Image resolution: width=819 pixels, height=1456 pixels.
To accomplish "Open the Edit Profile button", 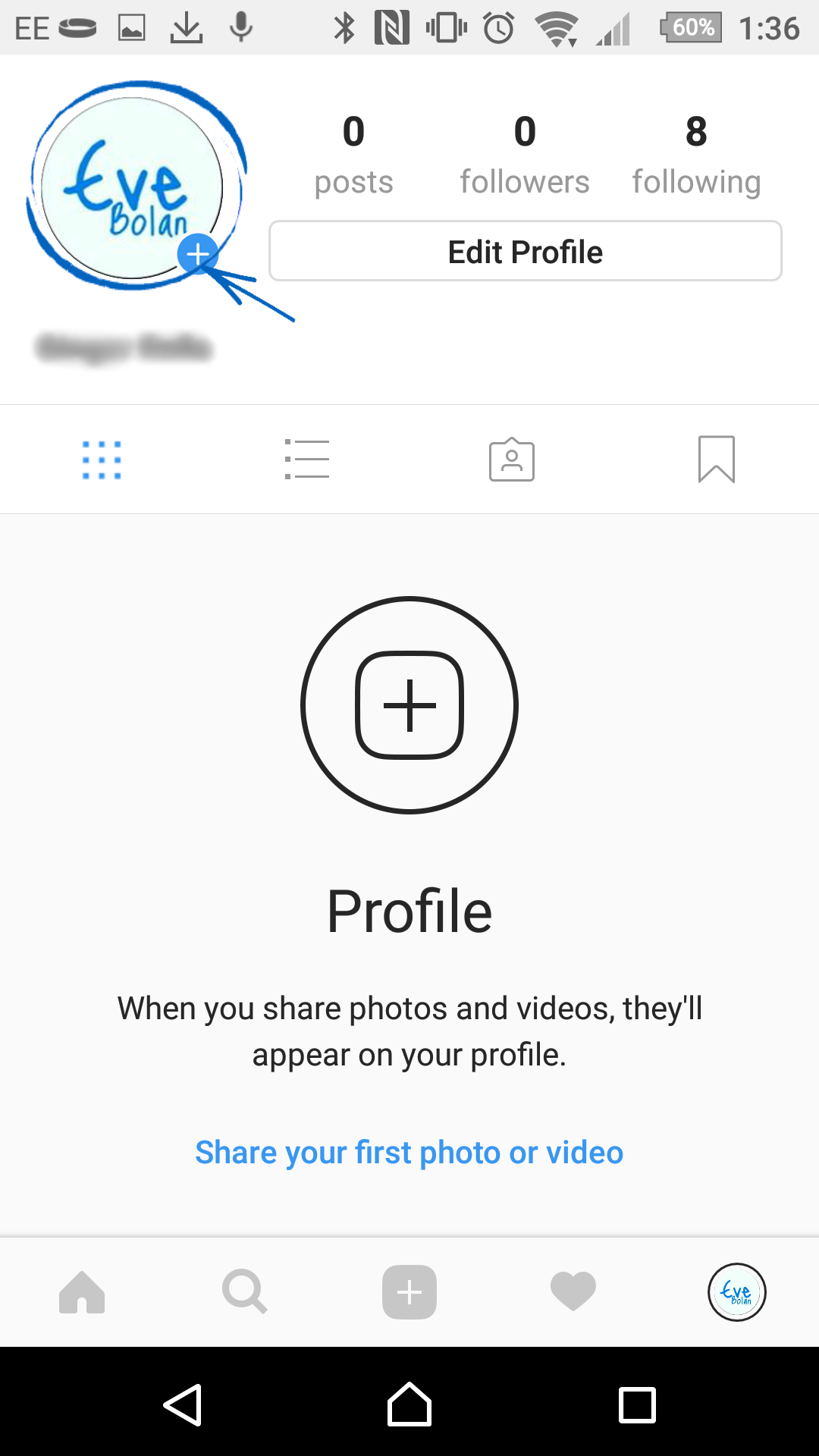I will [525, 251].
